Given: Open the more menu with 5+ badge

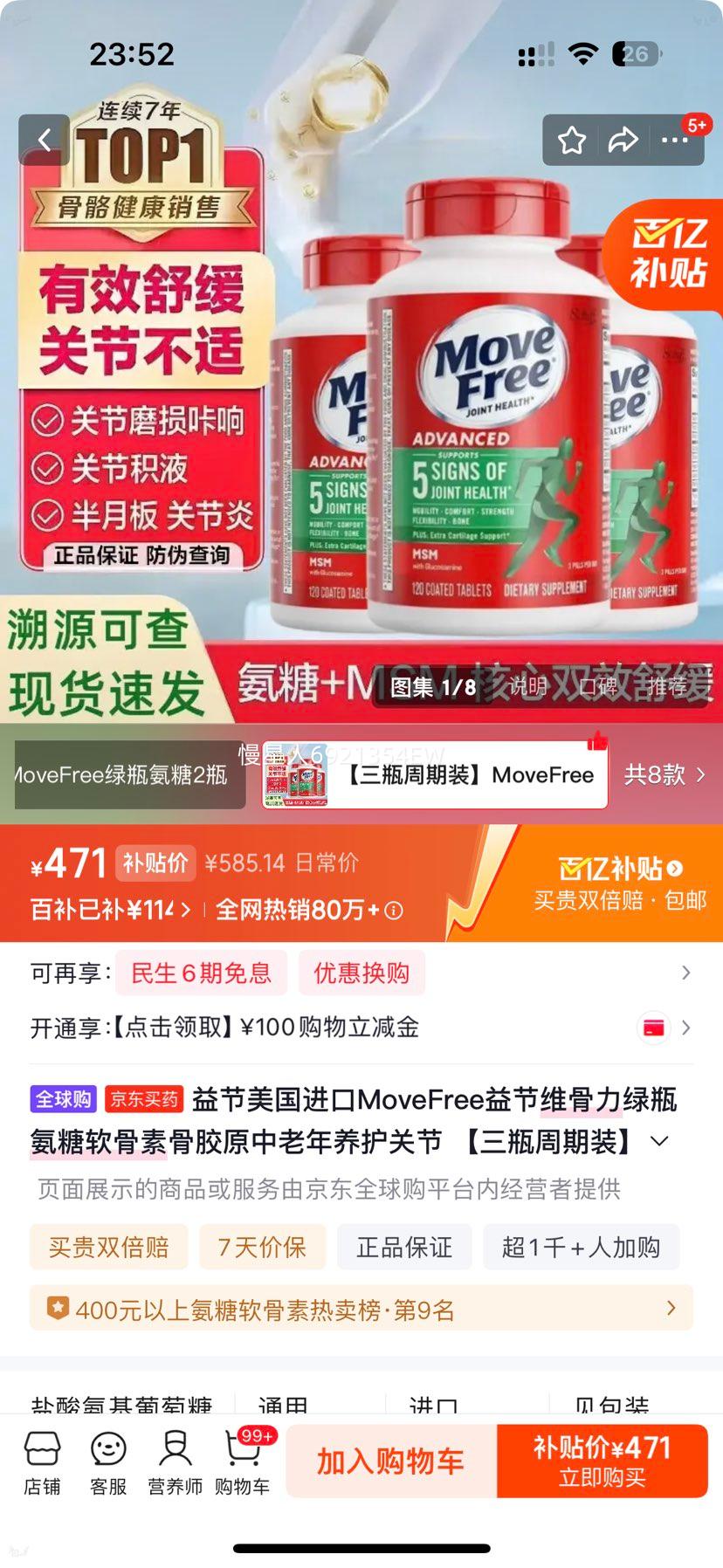Looking at the screenshot, I should [x=677, y=140].
